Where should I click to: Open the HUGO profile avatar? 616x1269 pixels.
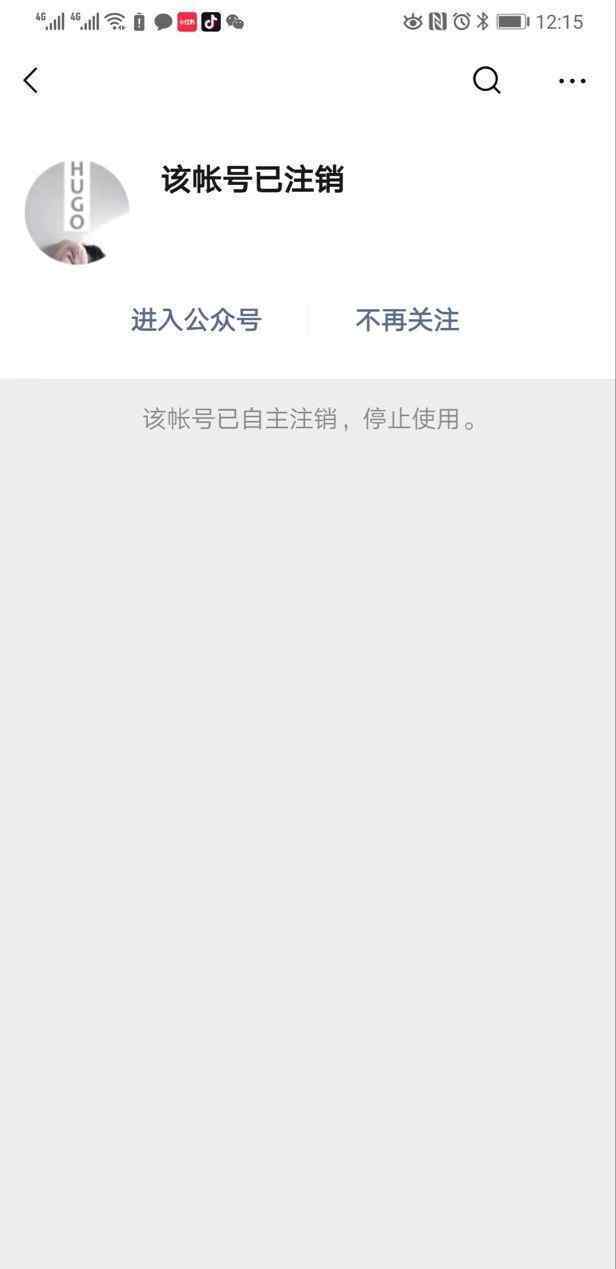[x=77, y=212]
